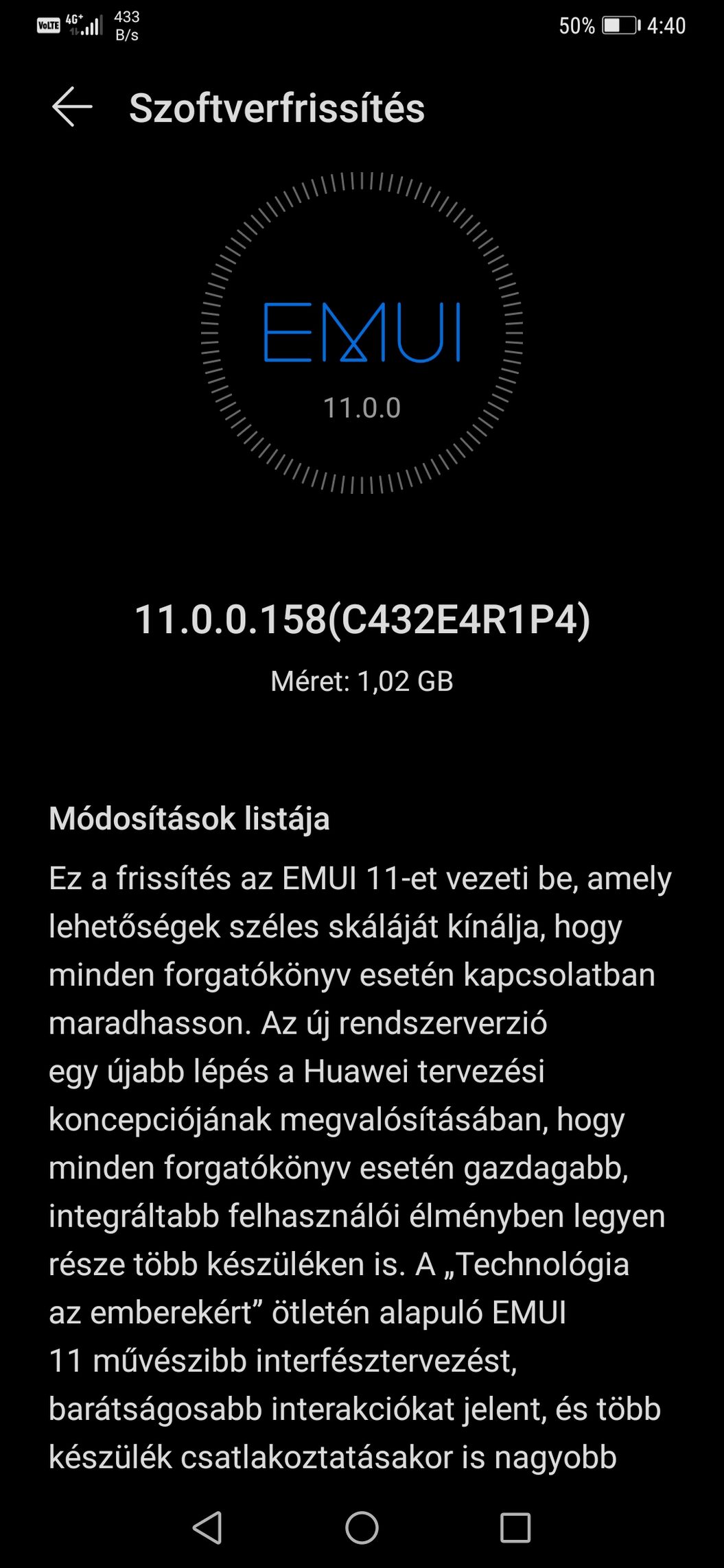Go back from Szoftverfrissítés screen
This screenshot has height=1568, width=724.
[72, 107]
